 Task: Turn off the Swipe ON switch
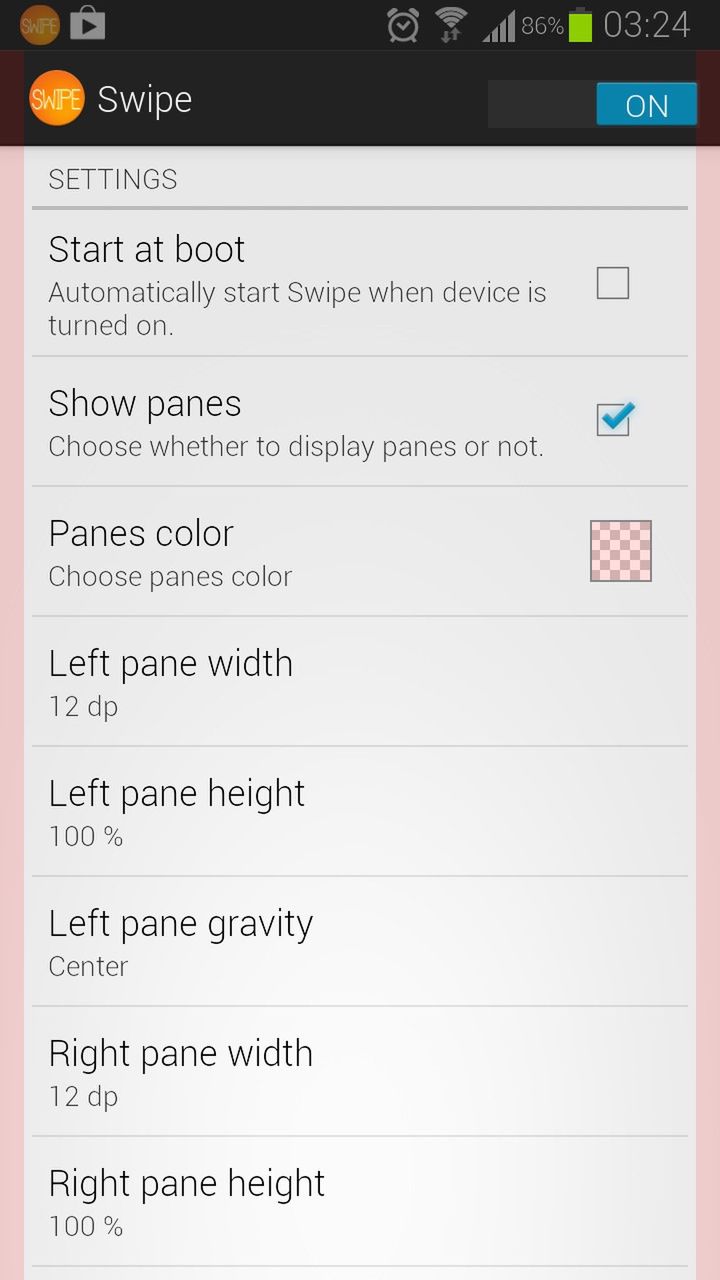click(x=593, y=104)
